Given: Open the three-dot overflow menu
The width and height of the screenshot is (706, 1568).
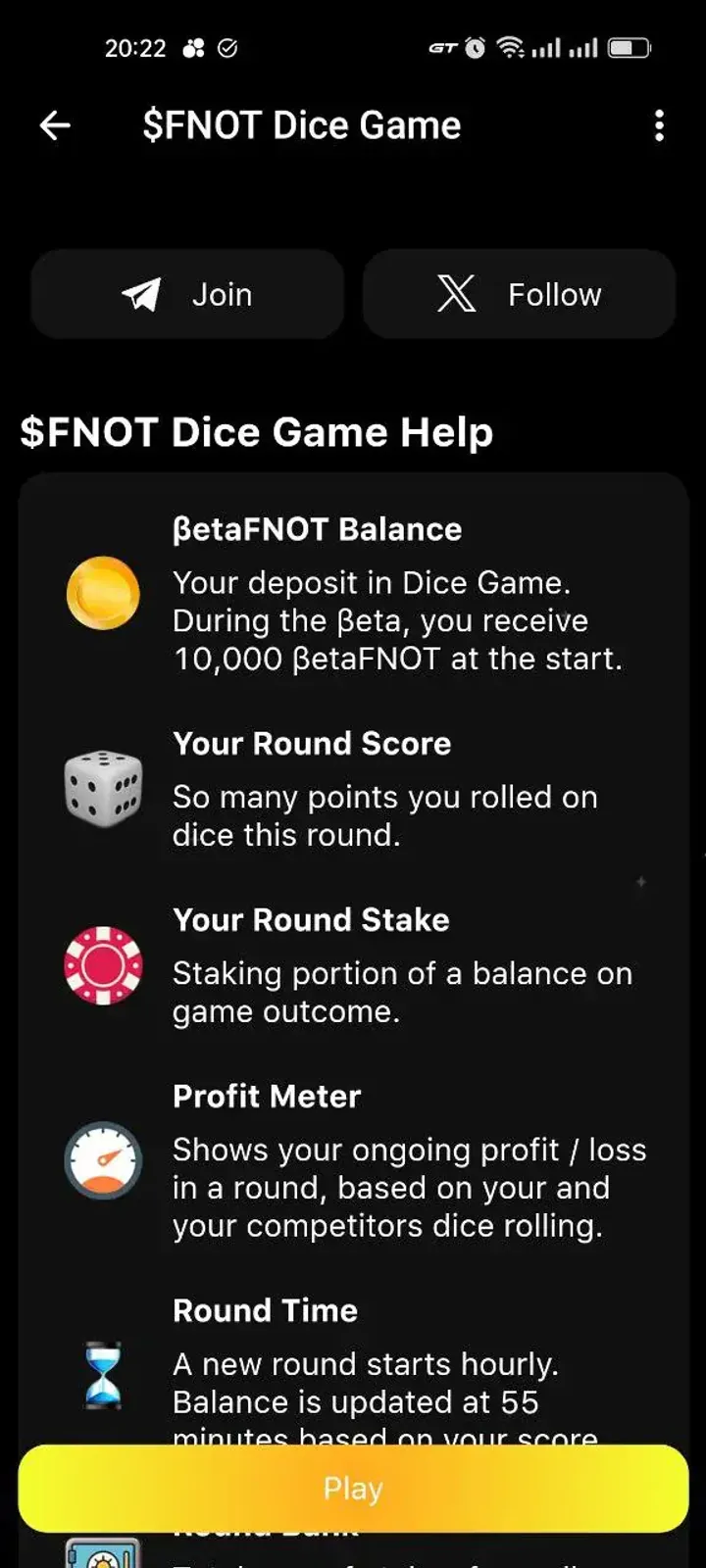Looking at the screenshot, I should pos(659,125).
